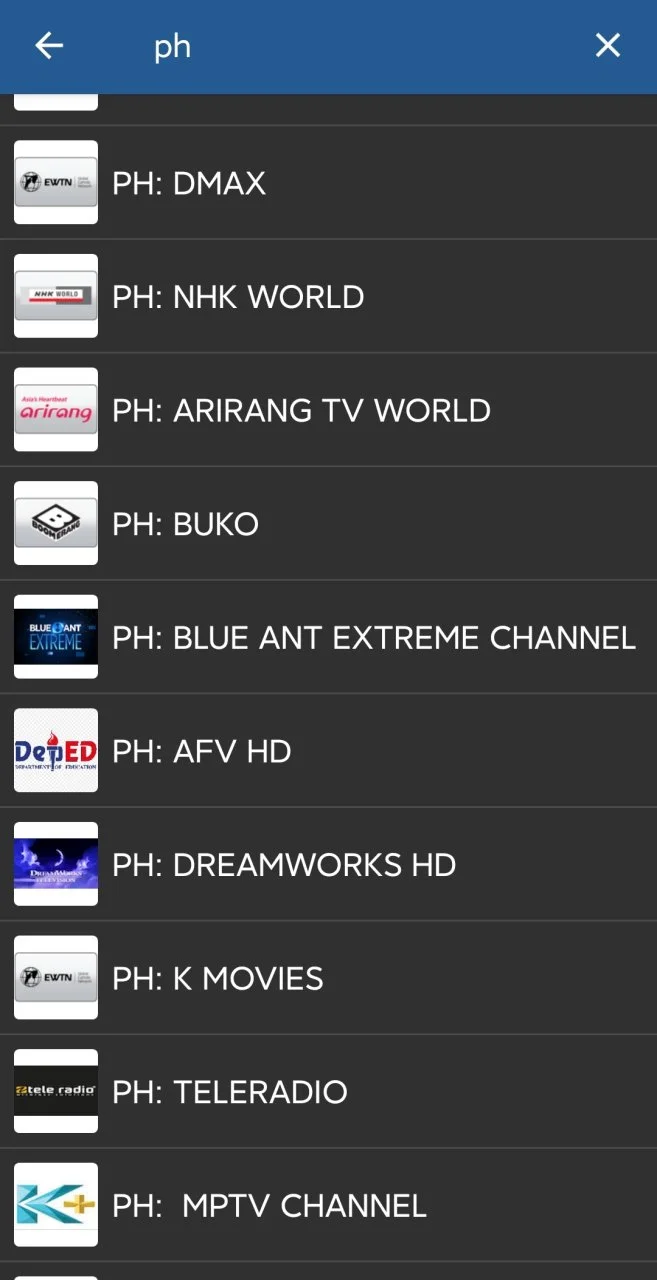Open PH: ARIRANG TV WORLD
The height and width of the screenshot is (1280, 657).
(x=328, y=410)
